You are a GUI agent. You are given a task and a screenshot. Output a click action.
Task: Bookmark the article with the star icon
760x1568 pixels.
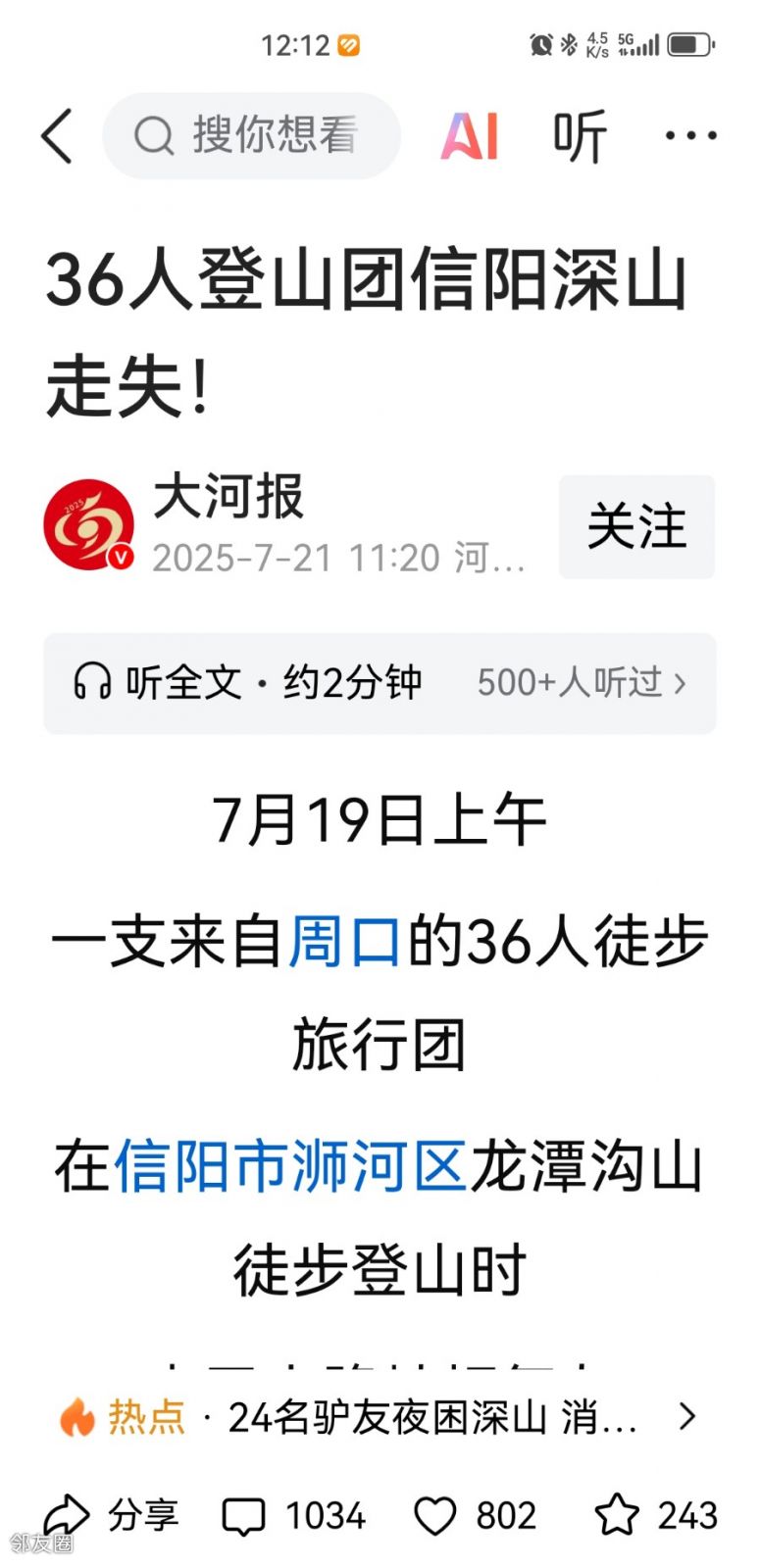pyautogui.click(x=617, y=1515)
